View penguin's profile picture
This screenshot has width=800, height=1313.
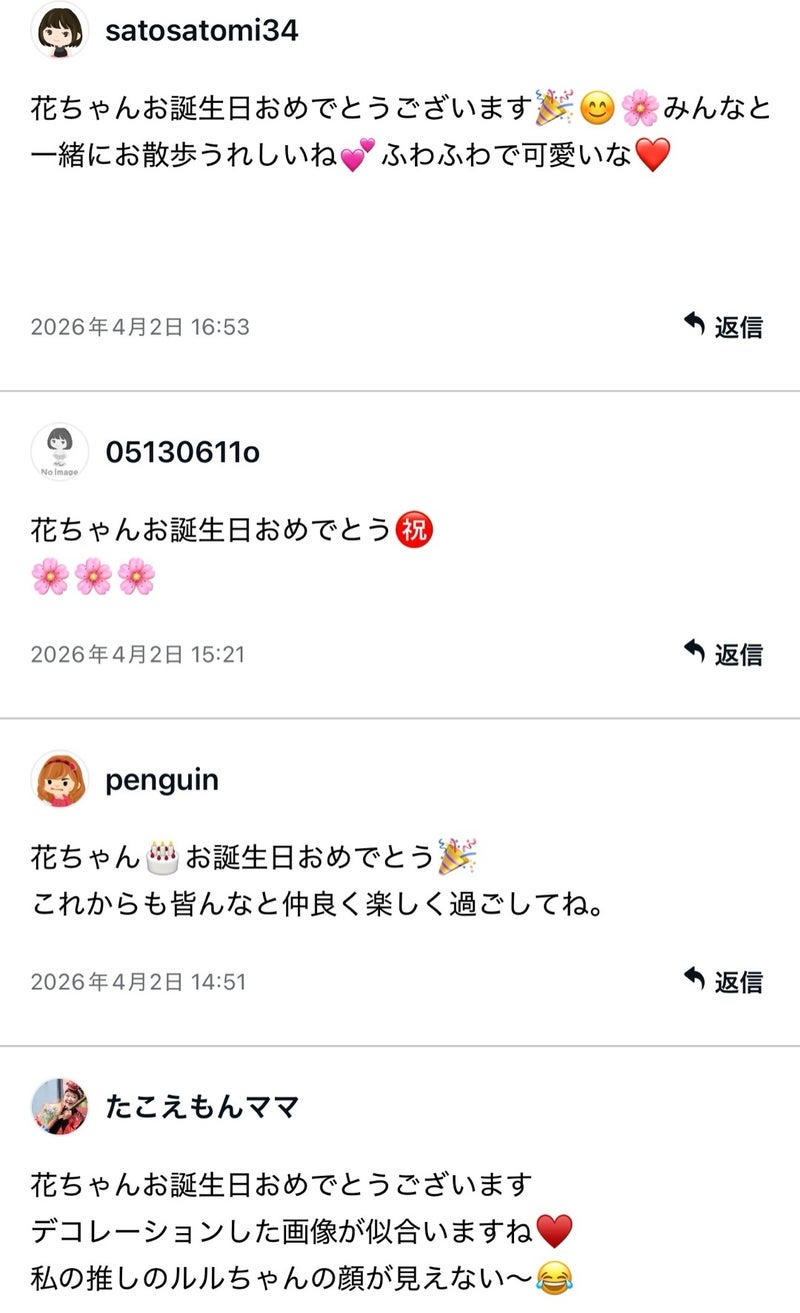pos(59,780)
